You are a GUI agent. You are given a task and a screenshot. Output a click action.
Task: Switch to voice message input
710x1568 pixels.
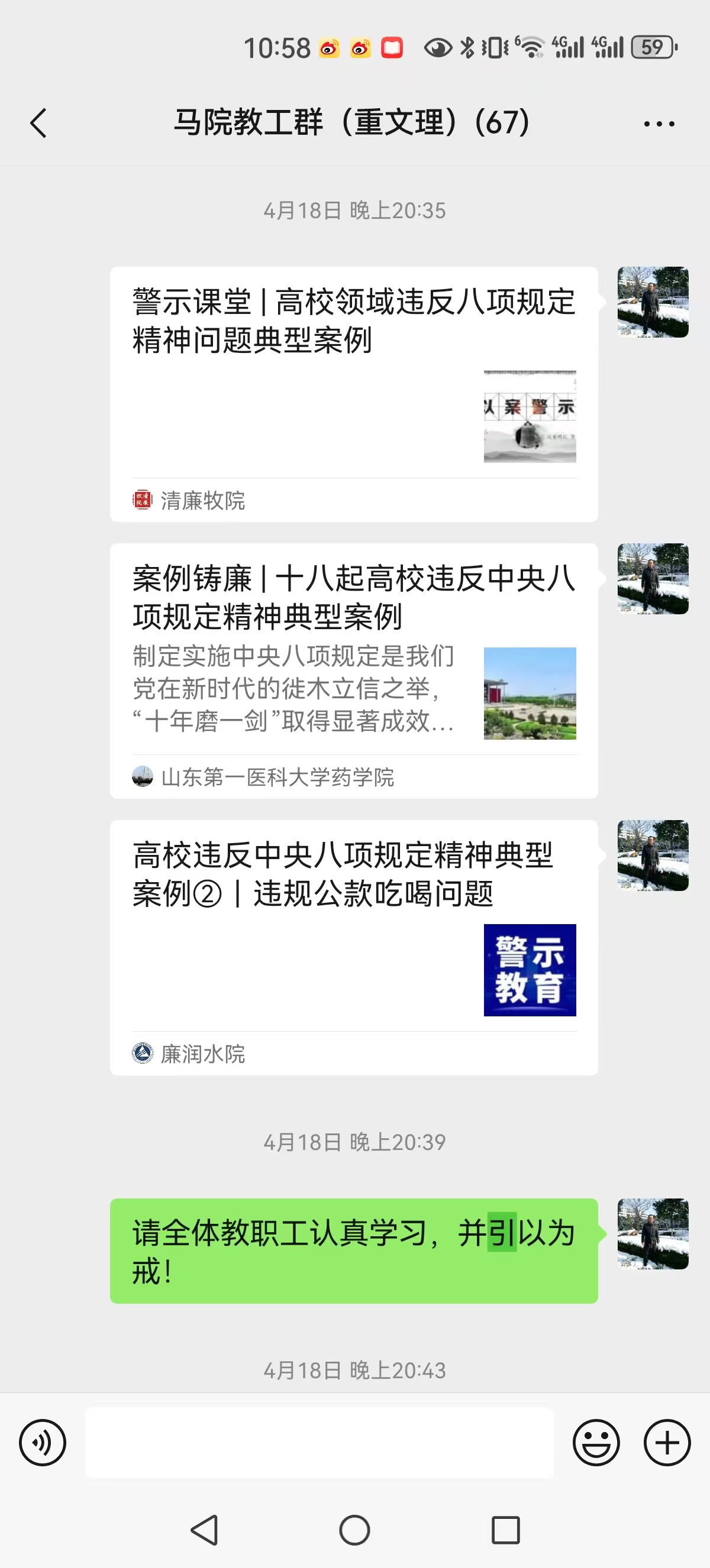point(43,1442)
